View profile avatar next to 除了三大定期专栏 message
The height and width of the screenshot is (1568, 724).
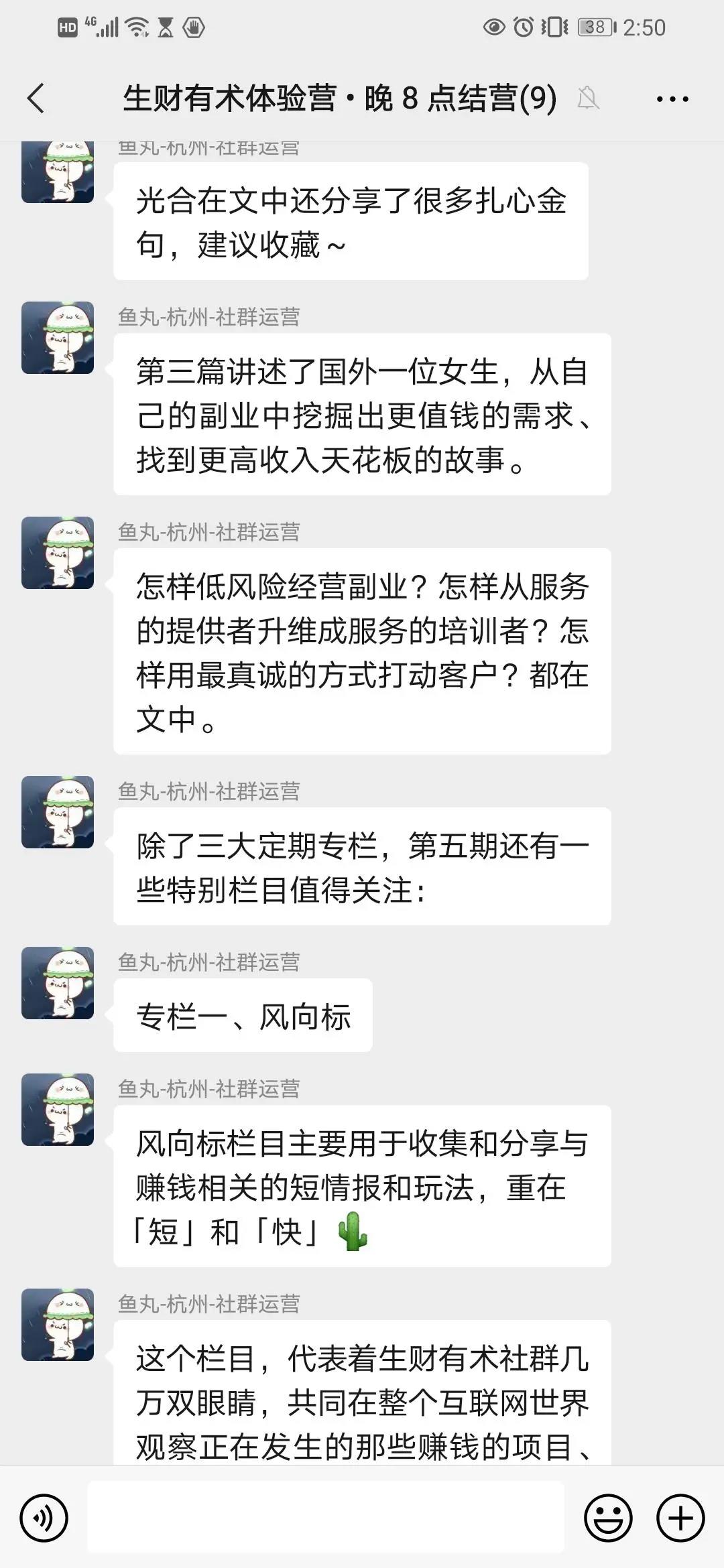click(58, 812)
